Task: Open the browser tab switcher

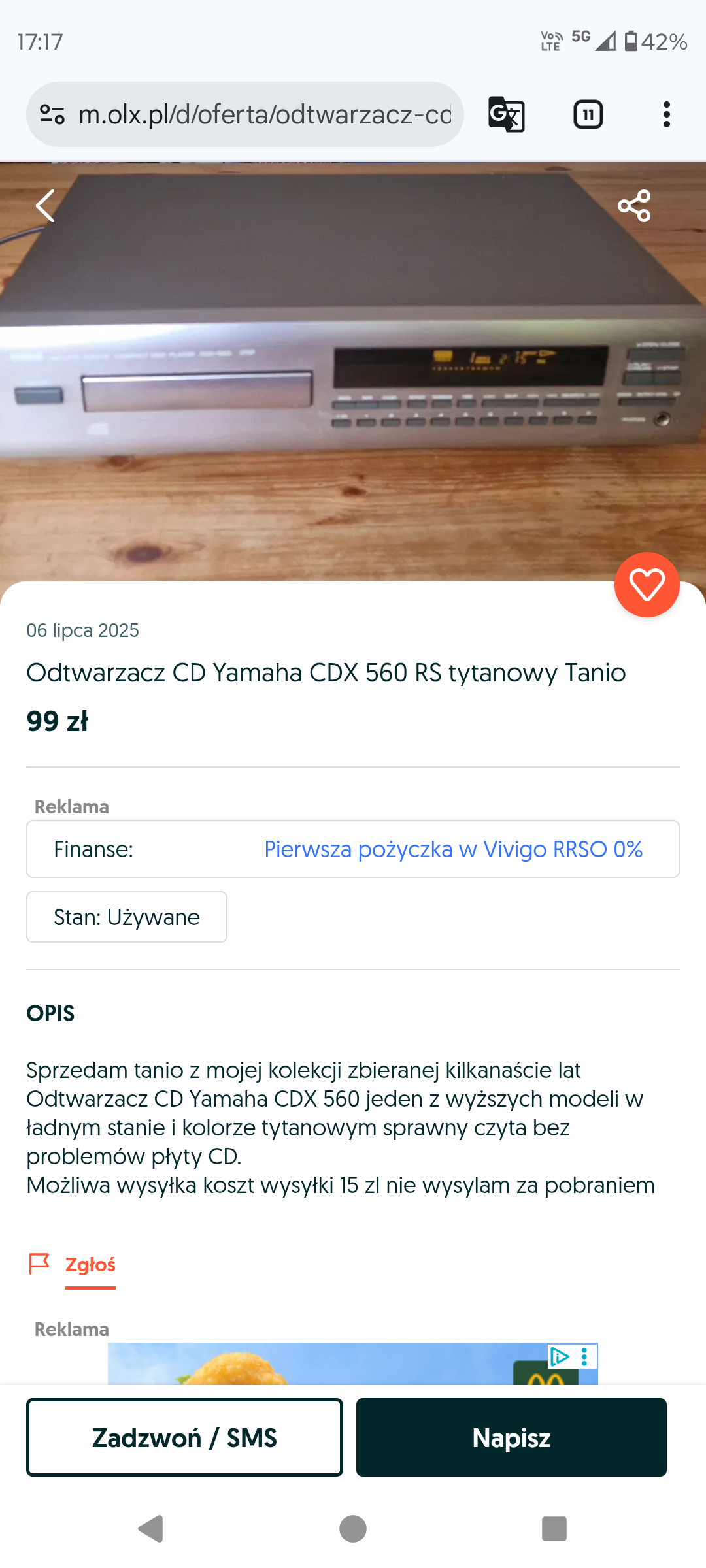Action: pyautogui.click(x=588, y=114)
